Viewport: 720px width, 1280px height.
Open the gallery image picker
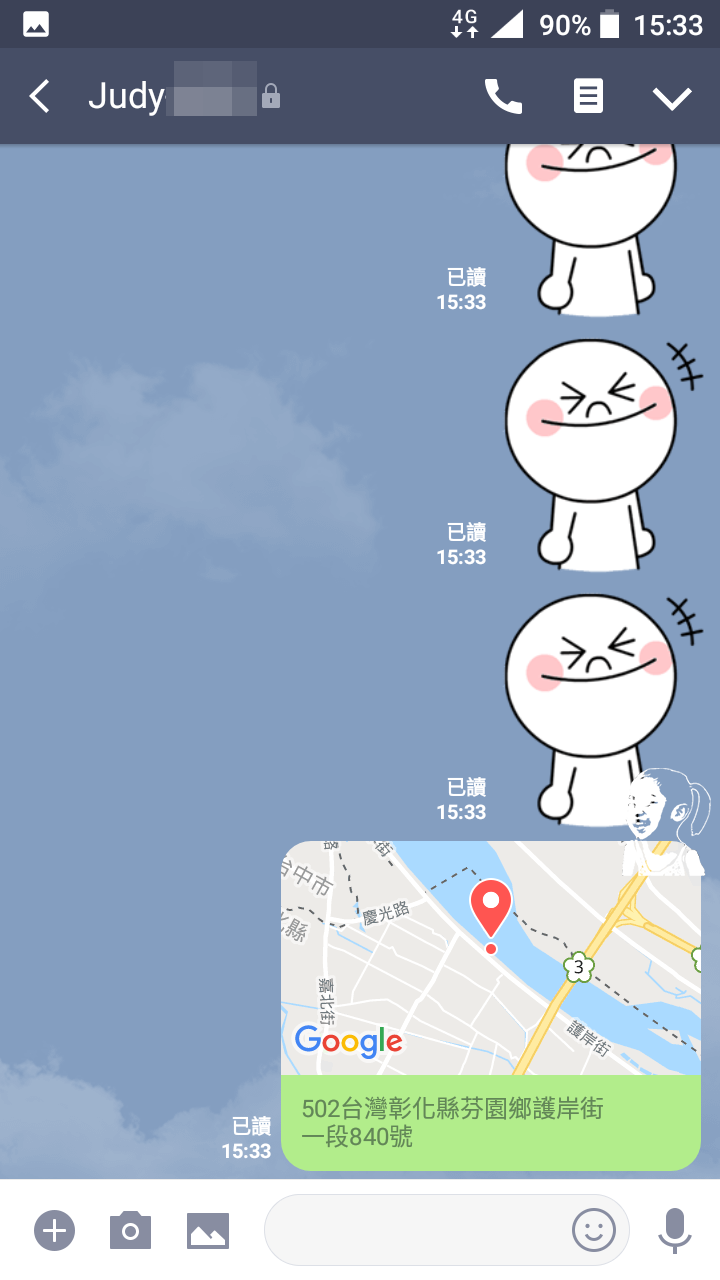208,1230
